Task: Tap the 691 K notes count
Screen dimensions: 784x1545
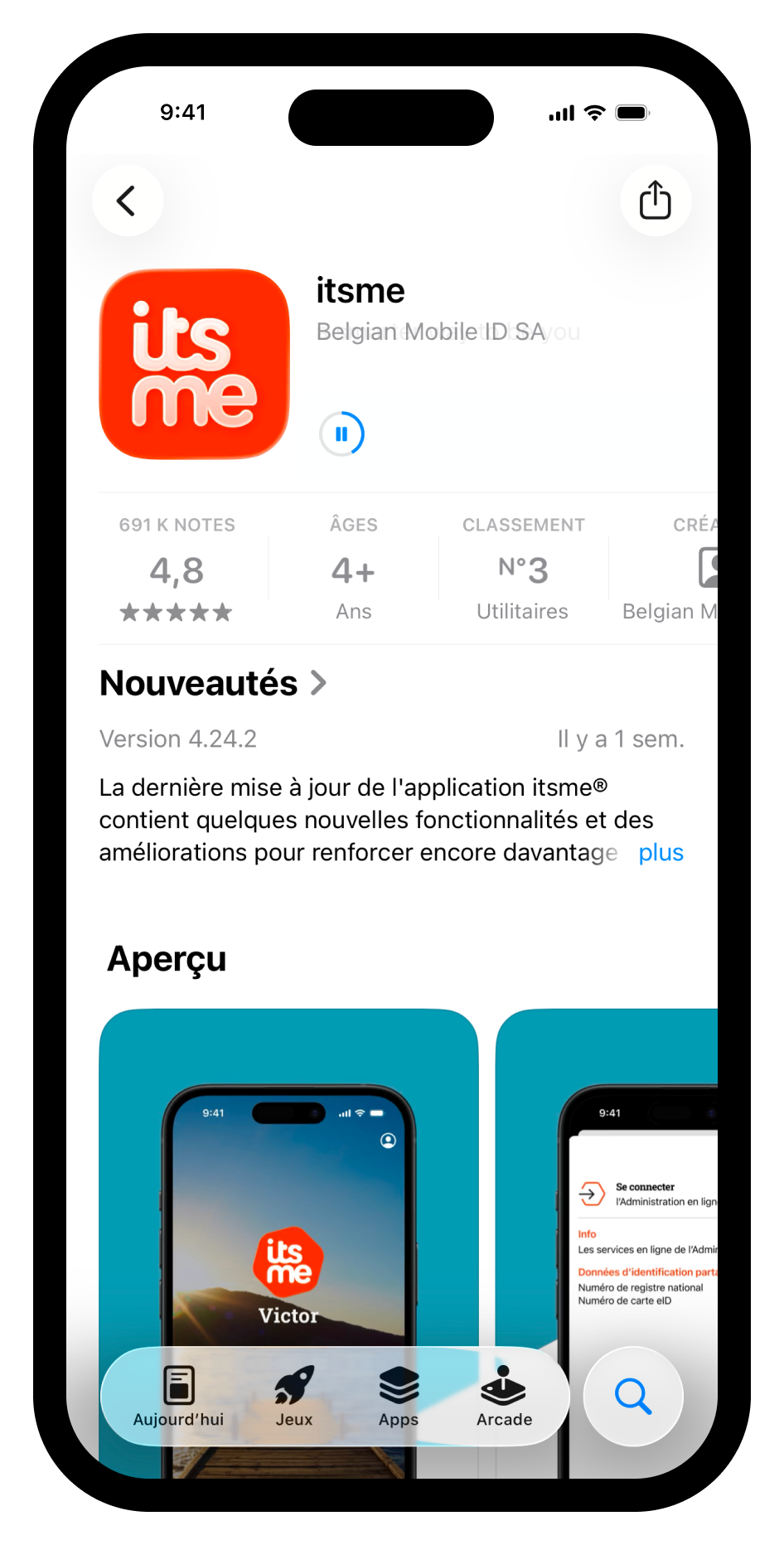Action: [x=177, y=525]
